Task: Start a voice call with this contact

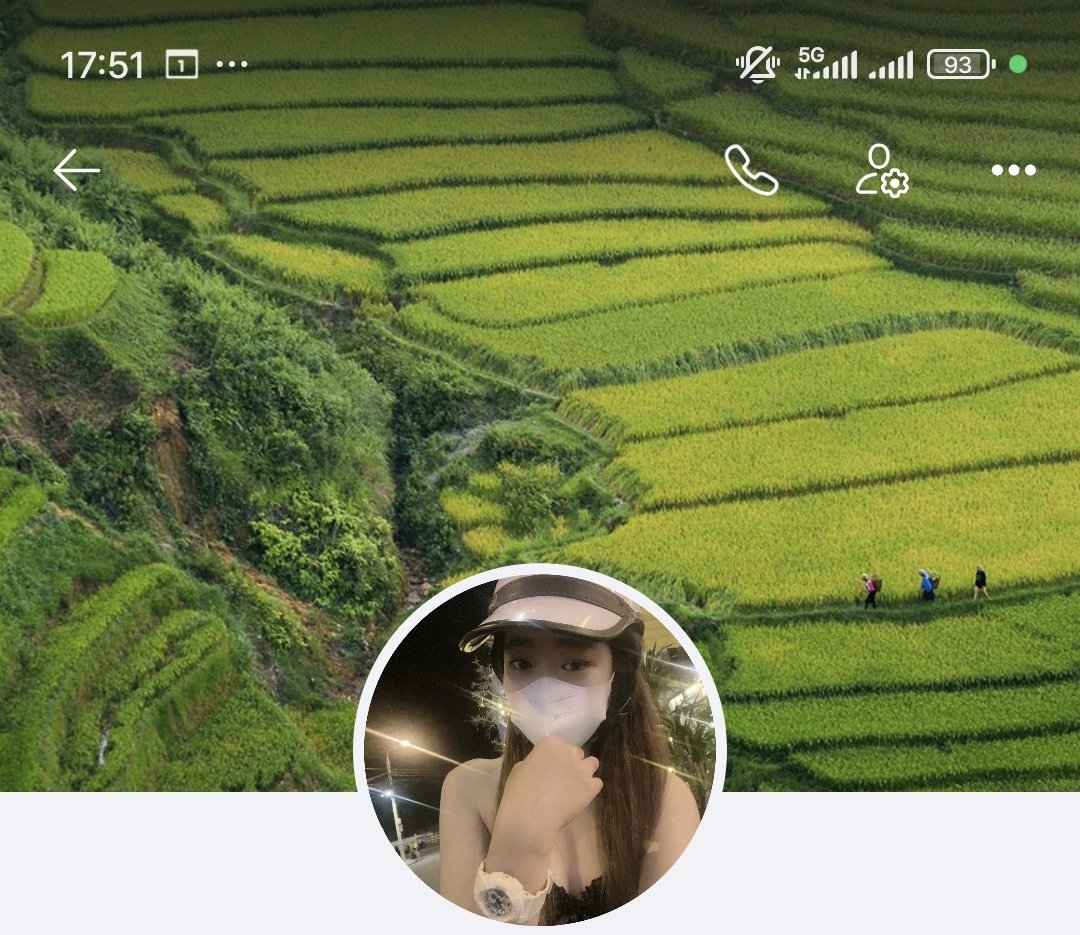Action: pyautogui.click(x=751, y=170)
